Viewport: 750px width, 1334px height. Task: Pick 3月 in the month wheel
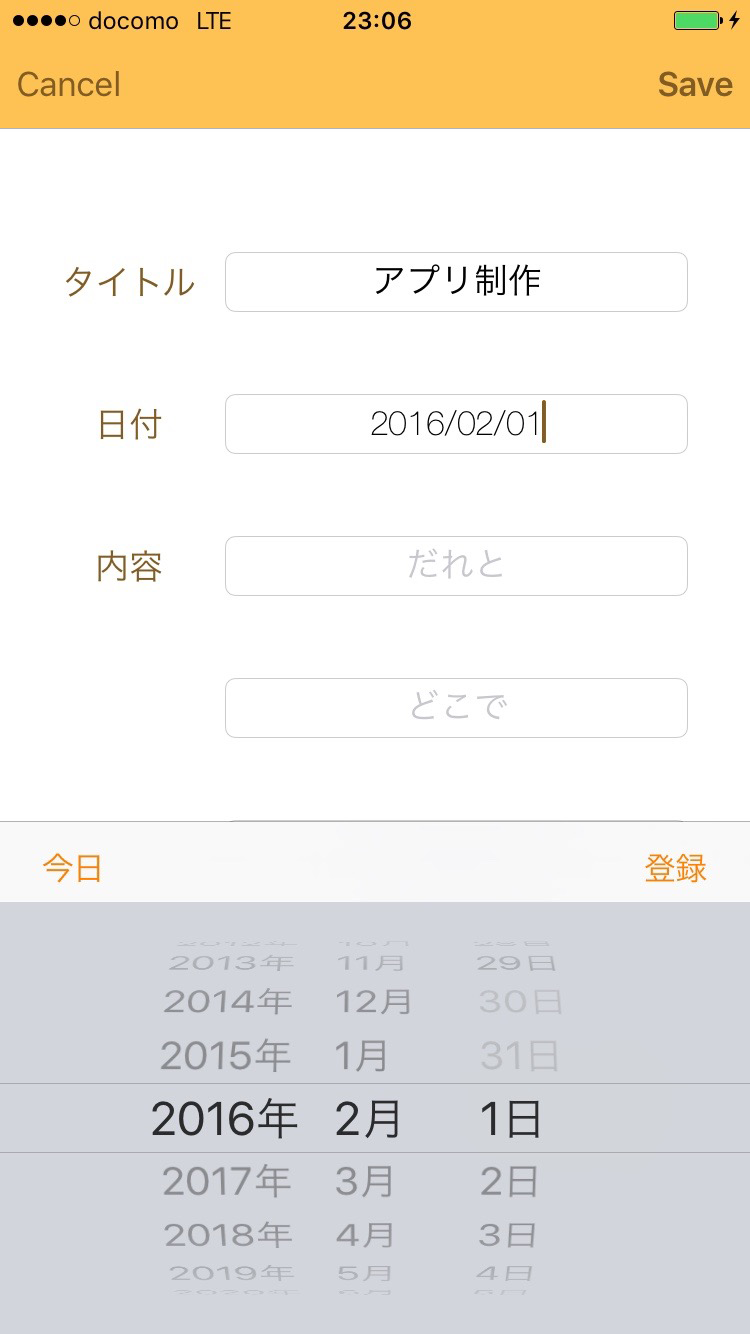click(365, 1182)
